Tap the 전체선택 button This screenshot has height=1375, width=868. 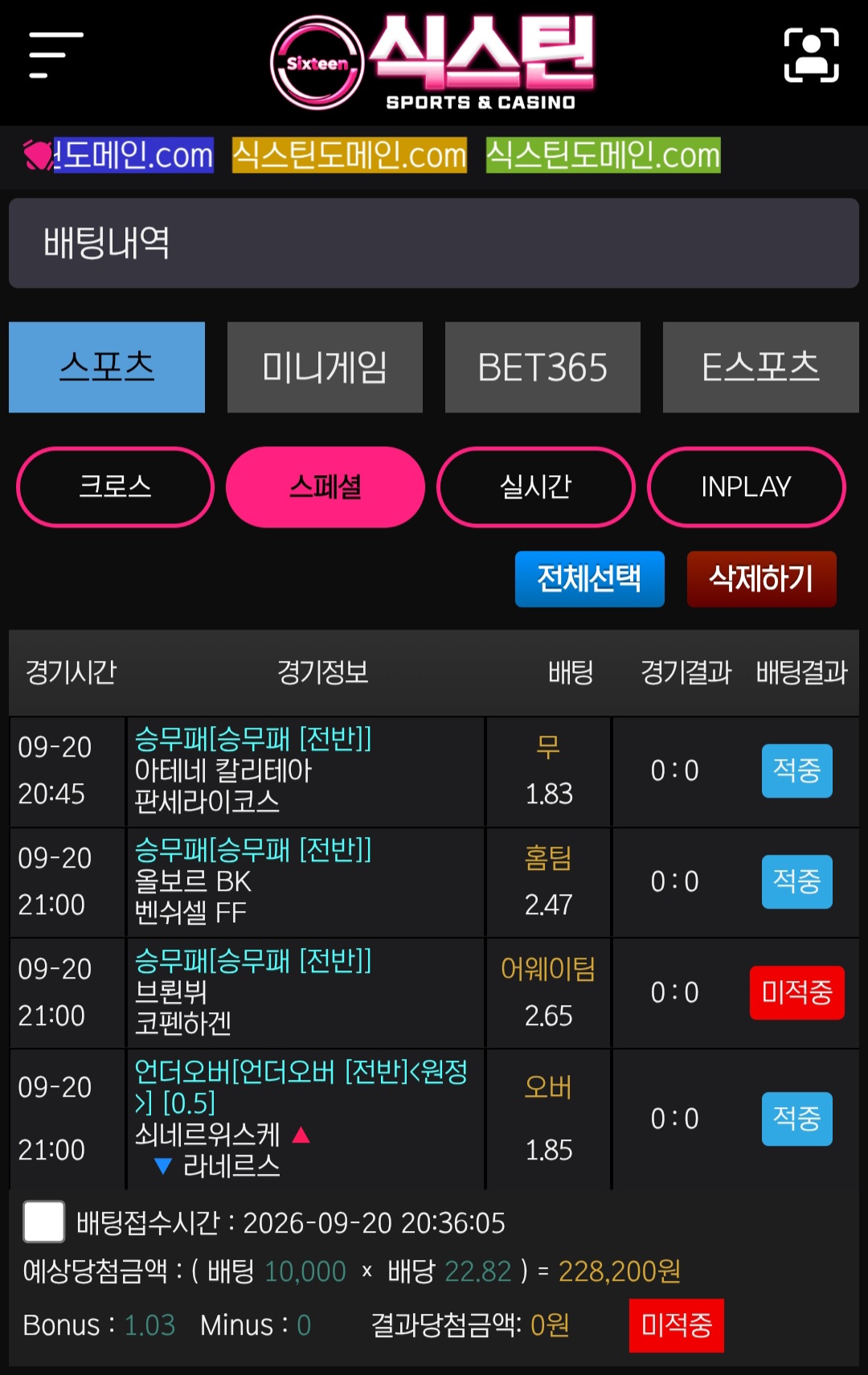[x=590, y=579]
